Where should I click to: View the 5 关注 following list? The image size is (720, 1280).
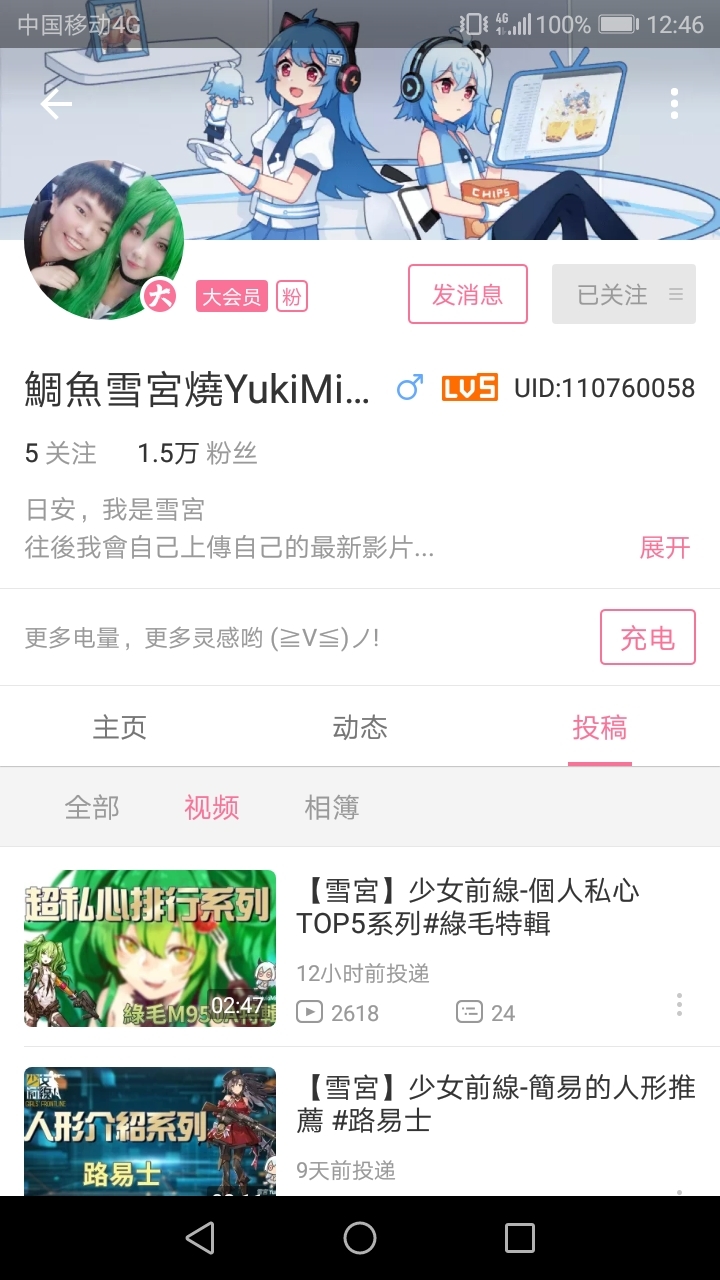(61, 453)
